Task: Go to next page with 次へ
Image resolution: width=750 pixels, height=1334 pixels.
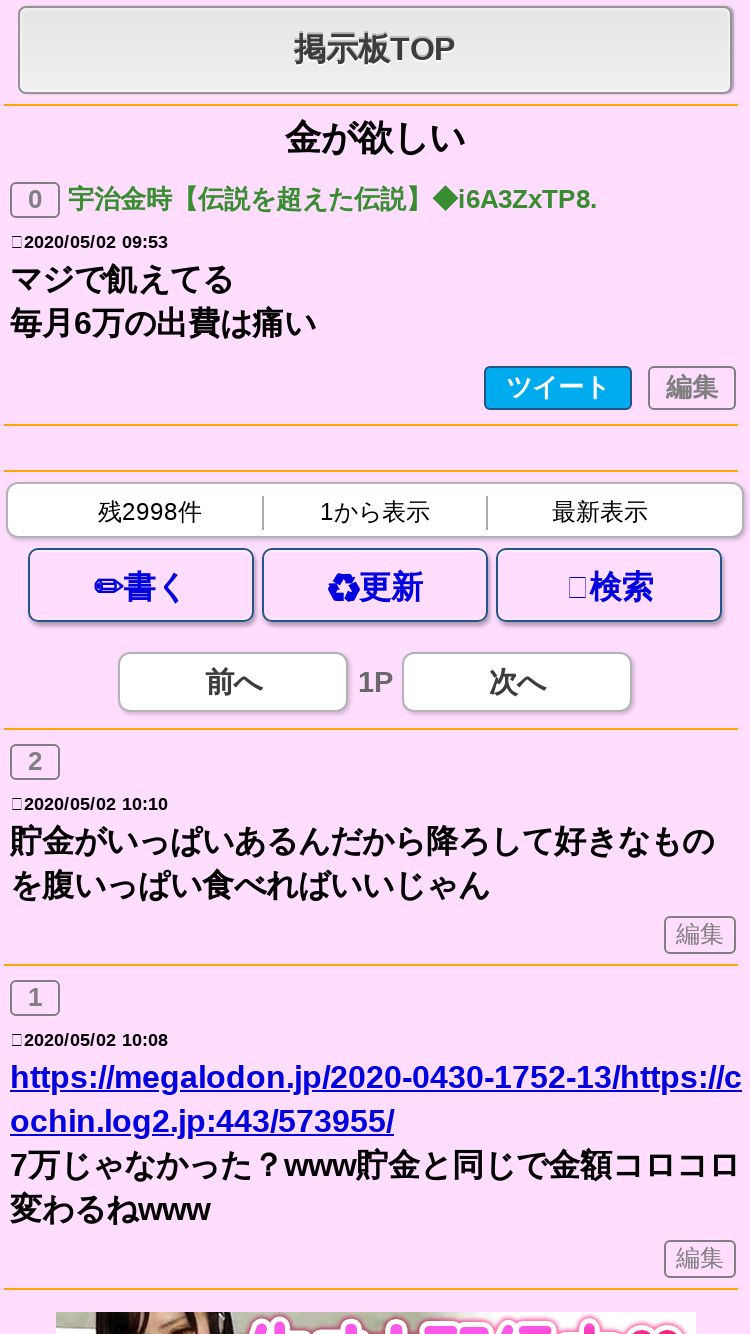Action: click(517, 682)
